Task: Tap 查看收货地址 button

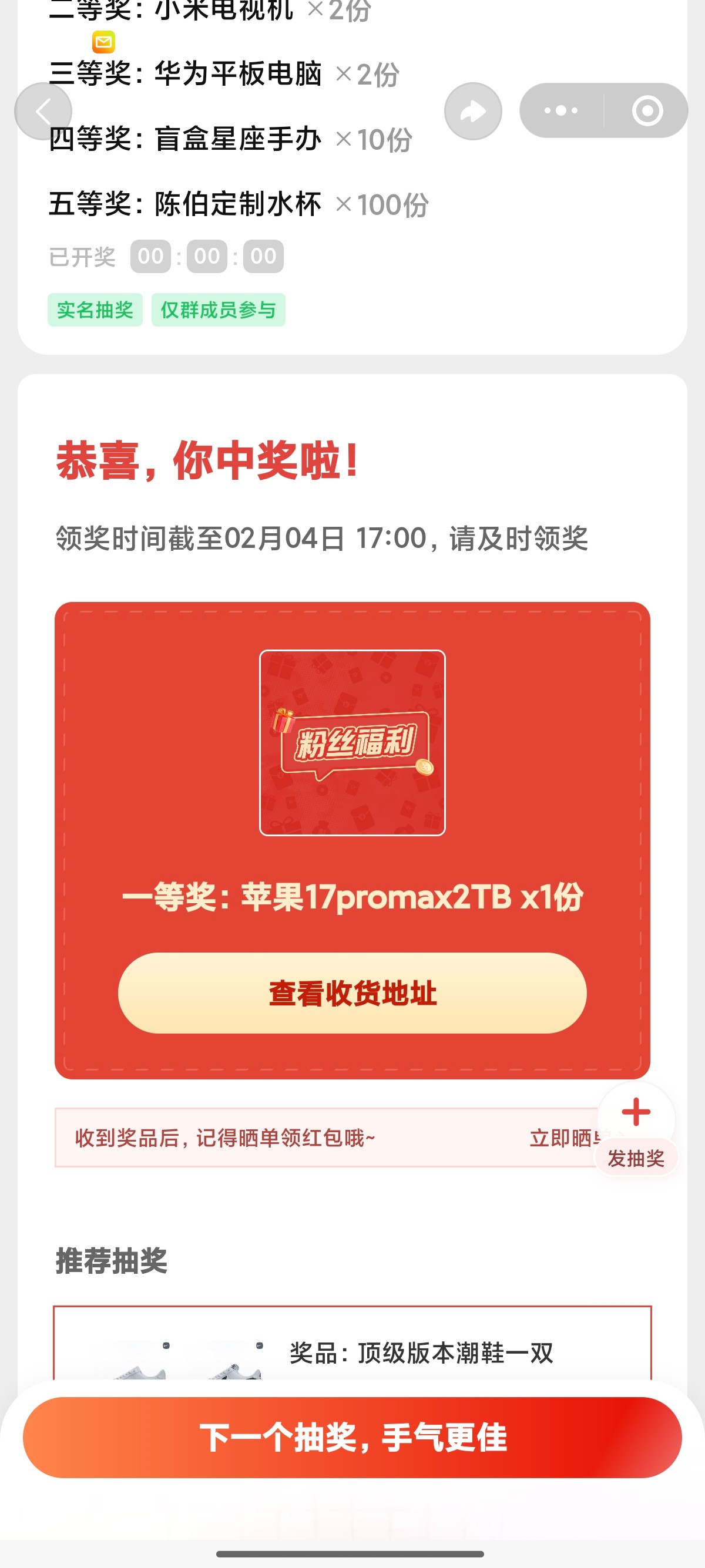Action: [x=352, y=993]
